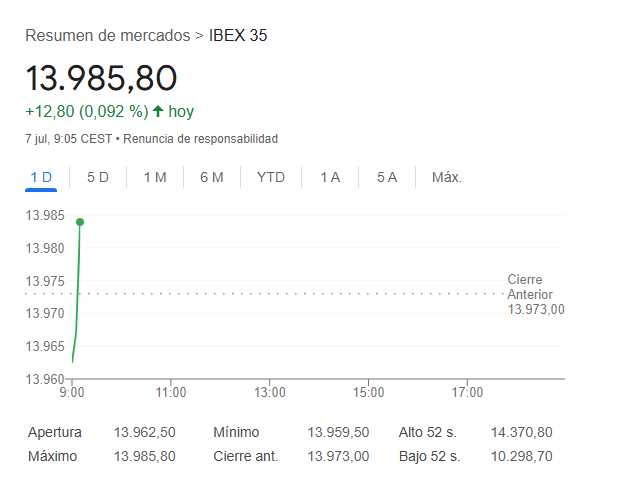This screenshot has height=479, width=617.
Task: View the YTD chart range
Action: point(271,177)
